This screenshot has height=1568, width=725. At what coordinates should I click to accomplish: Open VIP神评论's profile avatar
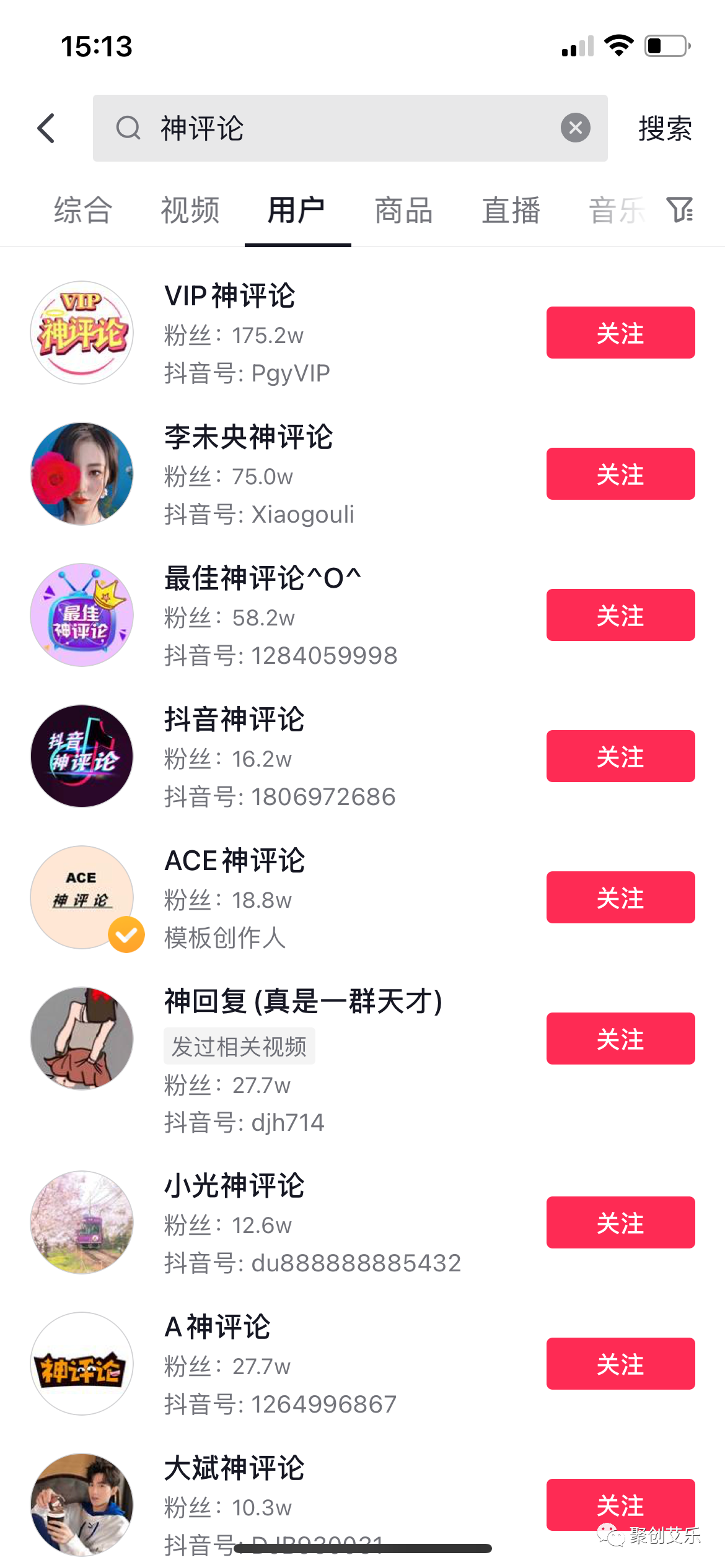[x=81, y=333]
